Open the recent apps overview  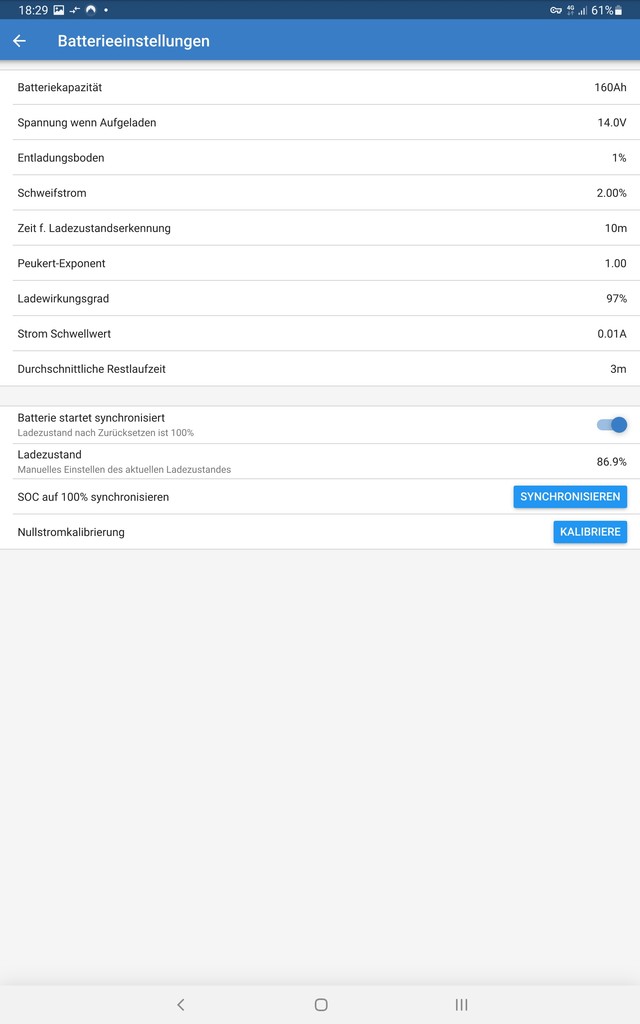(461, 1004)
